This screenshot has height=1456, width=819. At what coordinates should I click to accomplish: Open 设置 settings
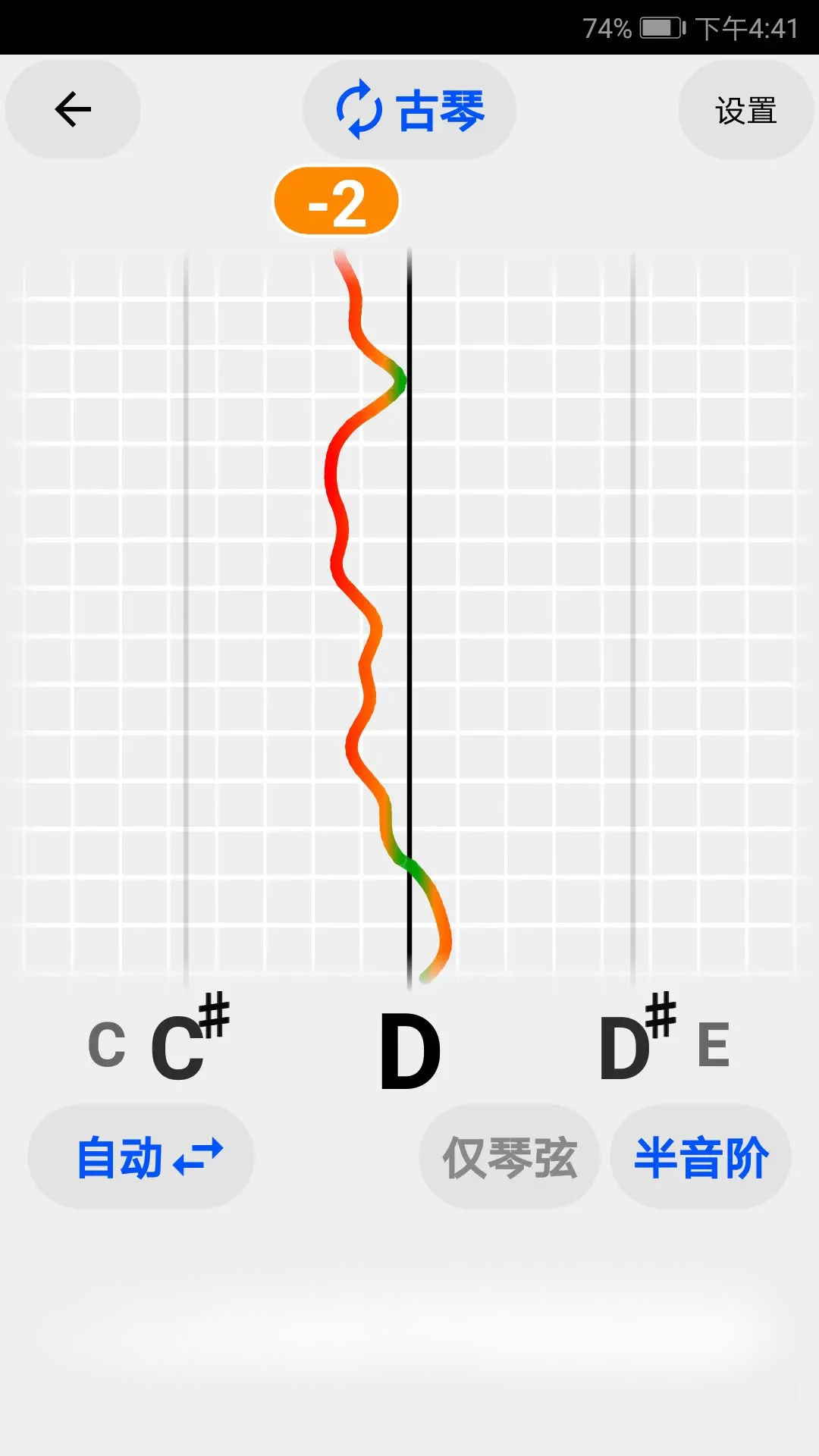coord(745,110)
